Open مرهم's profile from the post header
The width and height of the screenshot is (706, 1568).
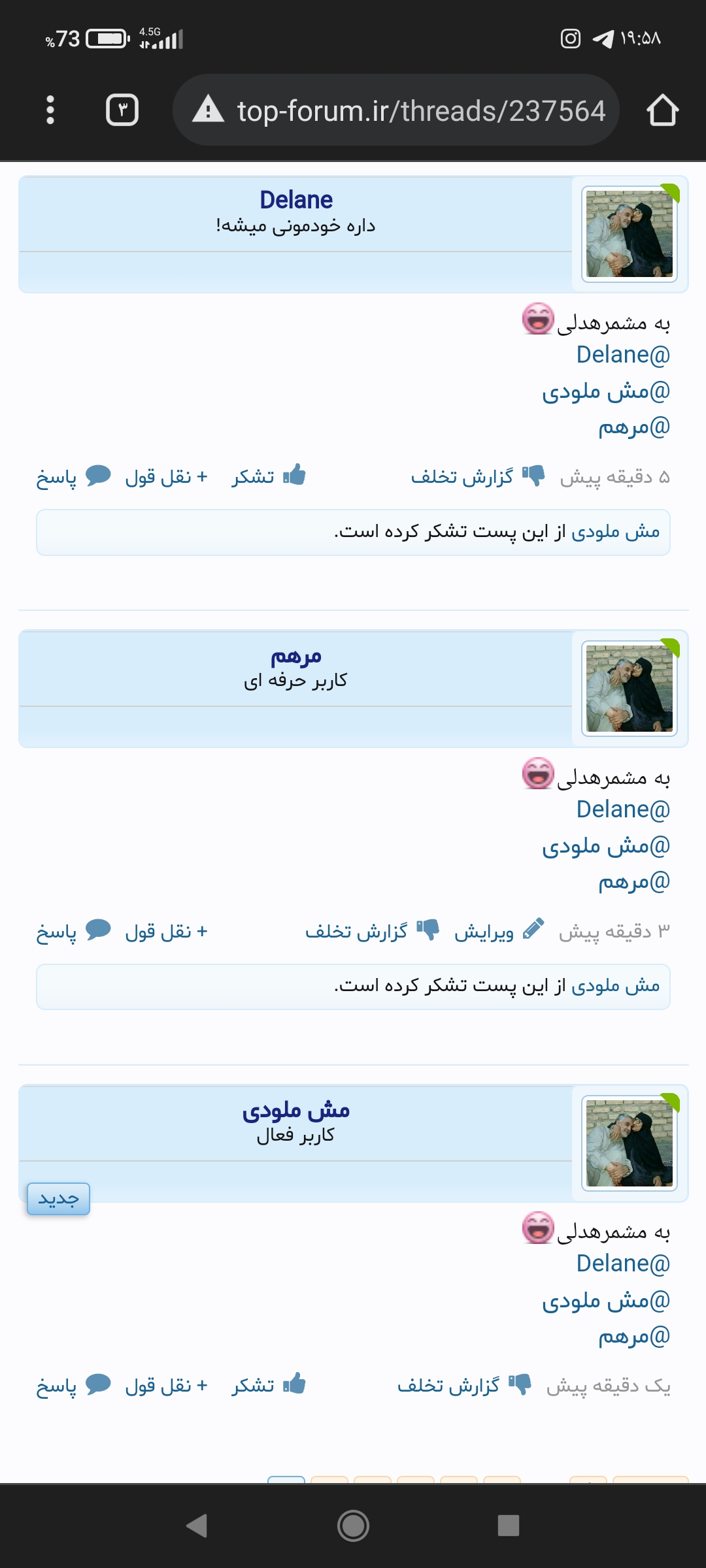click(296, 655)
